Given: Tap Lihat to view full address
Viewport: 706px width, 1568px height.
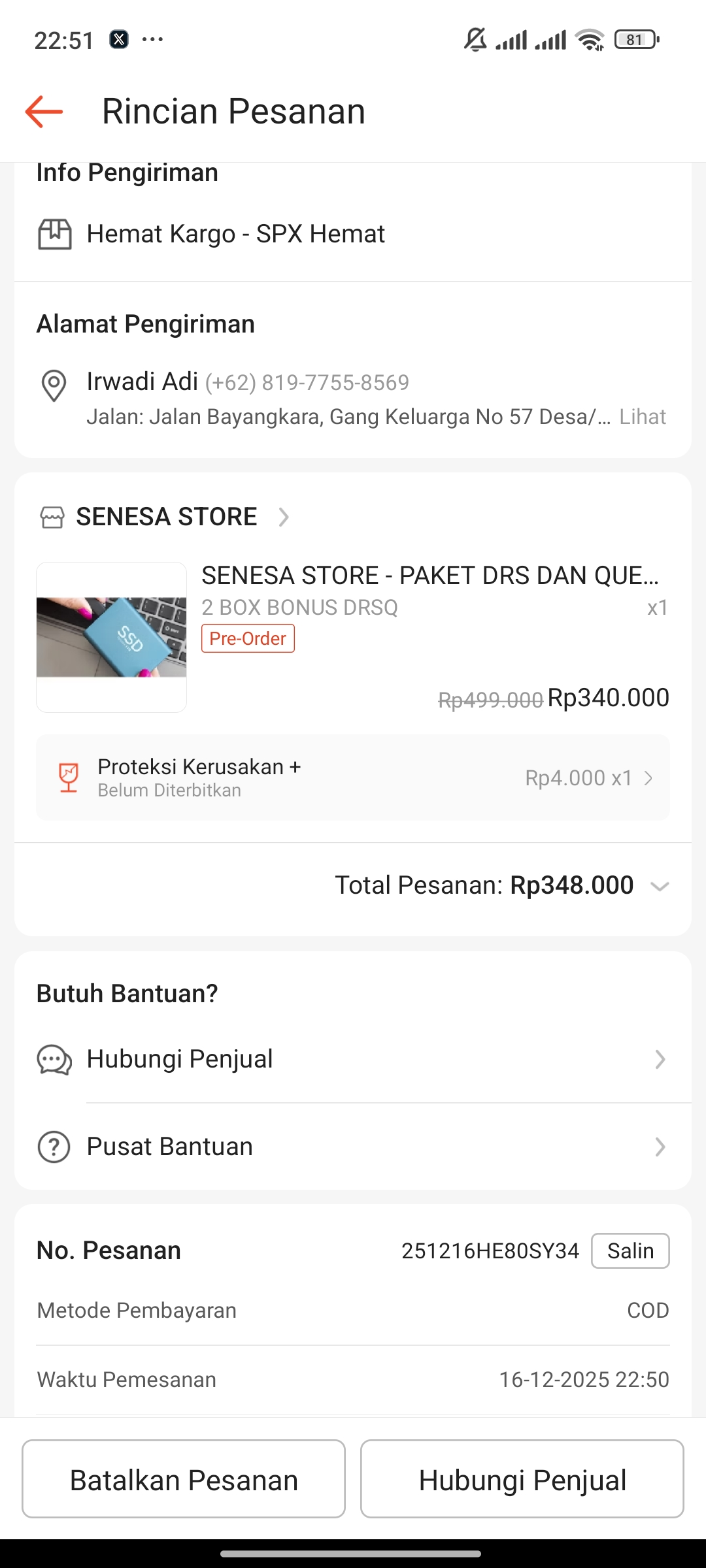Looking at the screenshot, I should coord(642,417).
